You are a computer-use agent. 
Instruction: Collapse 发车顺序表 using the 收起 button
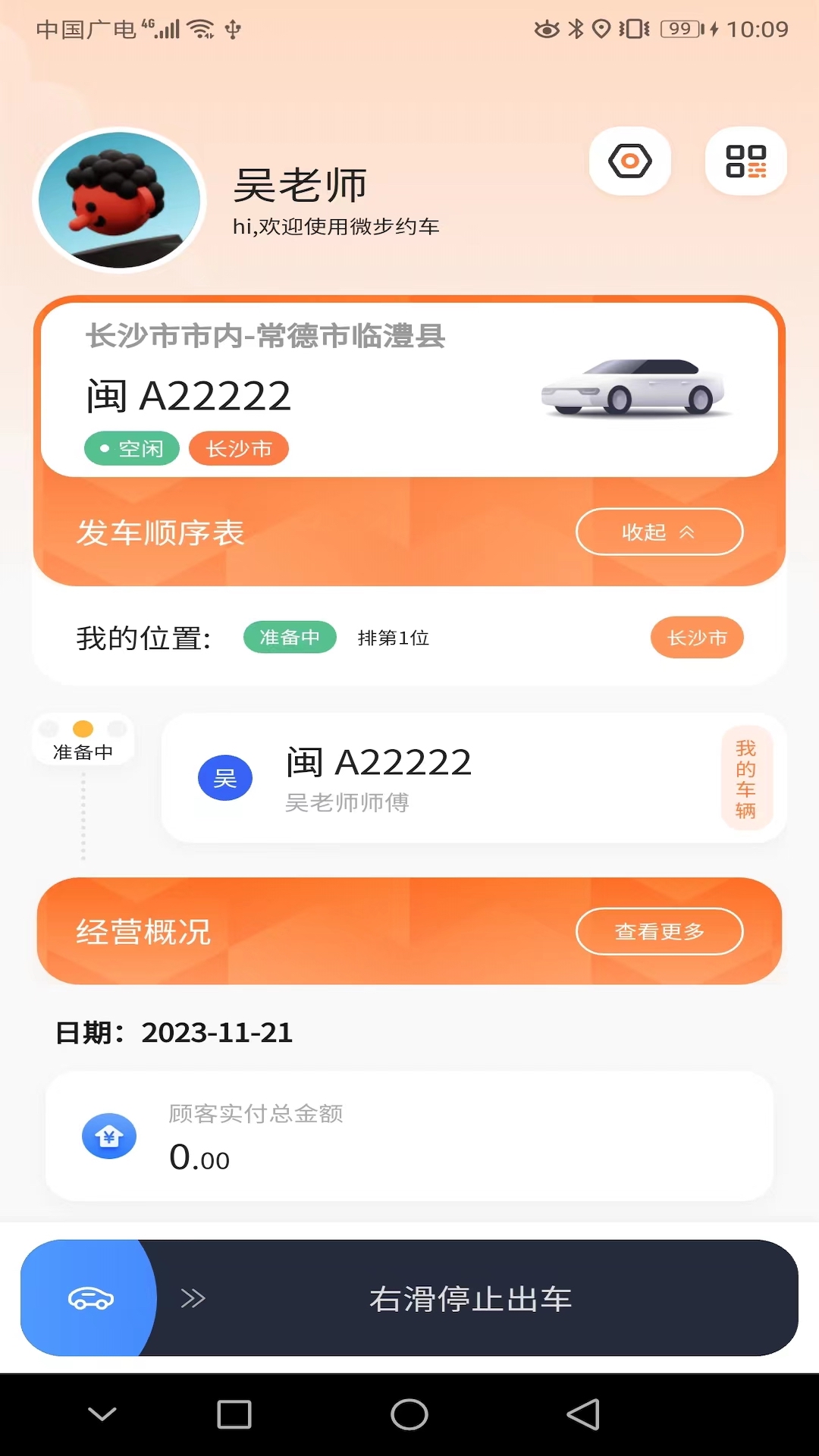click(x=659, y=532)
